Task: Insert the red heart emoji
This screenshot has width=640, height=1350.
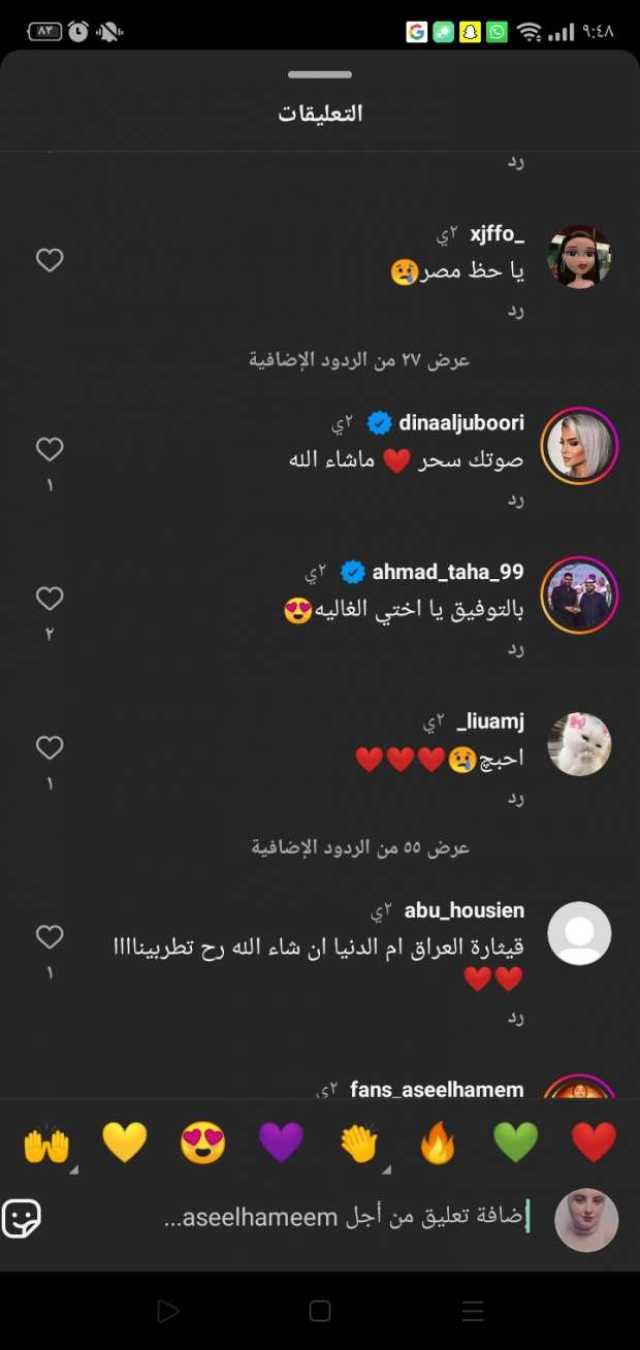Action: (x=593, y=1142)
